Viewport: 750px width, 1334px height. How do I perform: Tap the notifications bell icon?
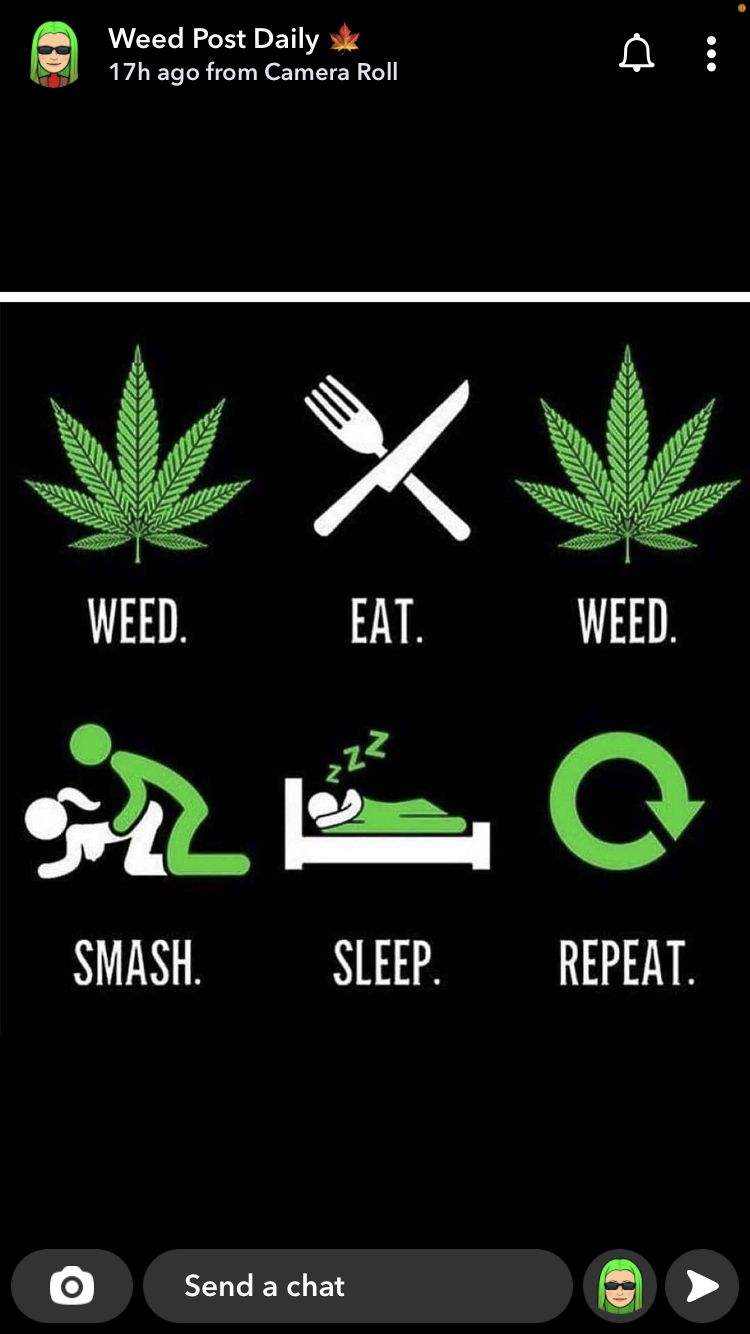tap(636, 54)
